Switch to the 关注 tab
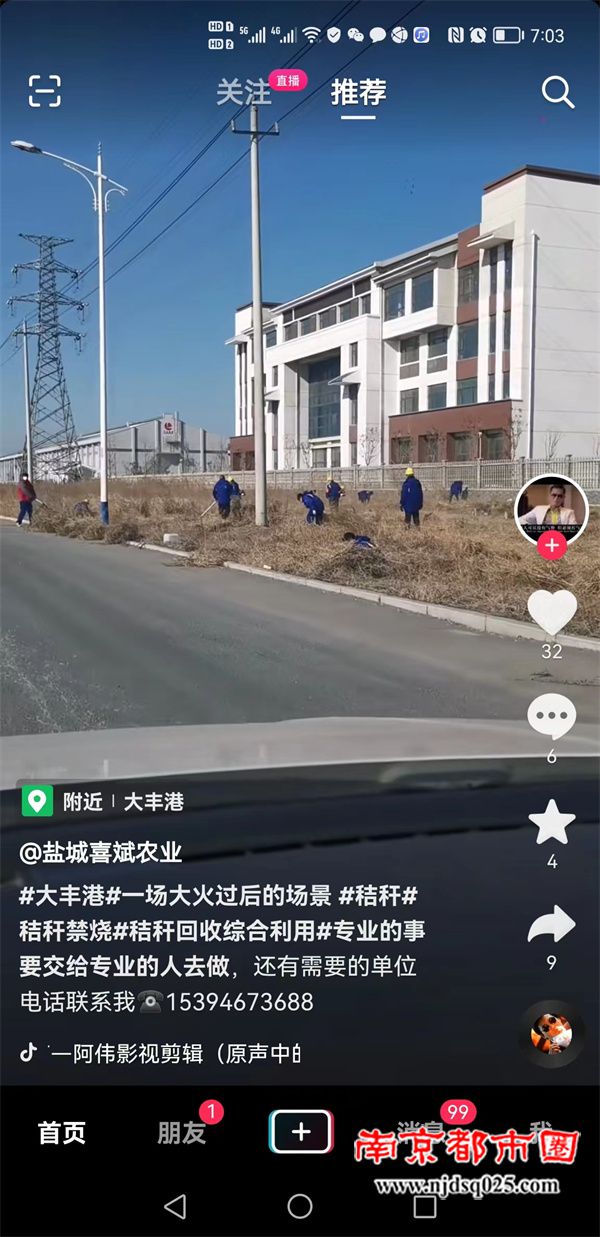Screen dimensions: 600x1237 (244, 93)
